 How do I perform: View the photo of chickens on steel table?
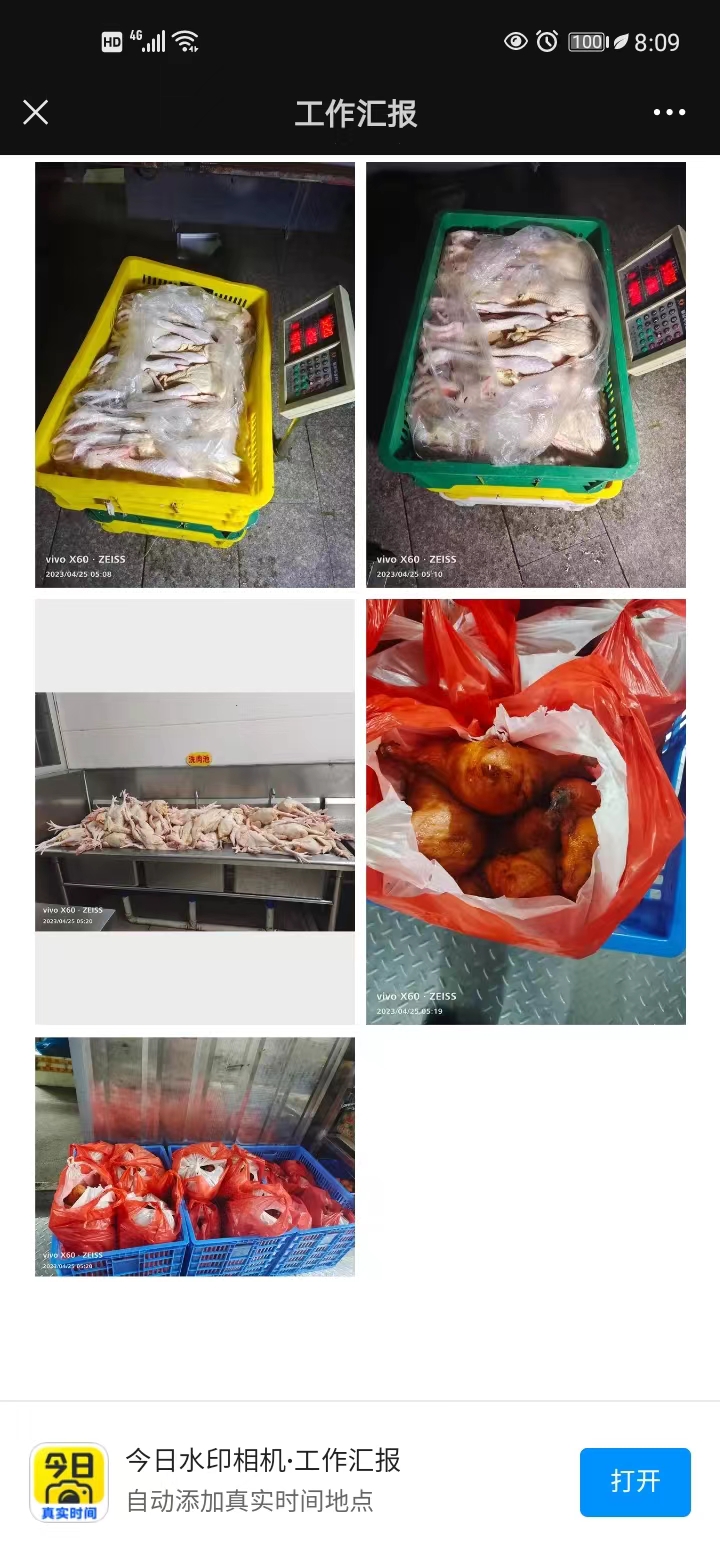tap(195, 811)
